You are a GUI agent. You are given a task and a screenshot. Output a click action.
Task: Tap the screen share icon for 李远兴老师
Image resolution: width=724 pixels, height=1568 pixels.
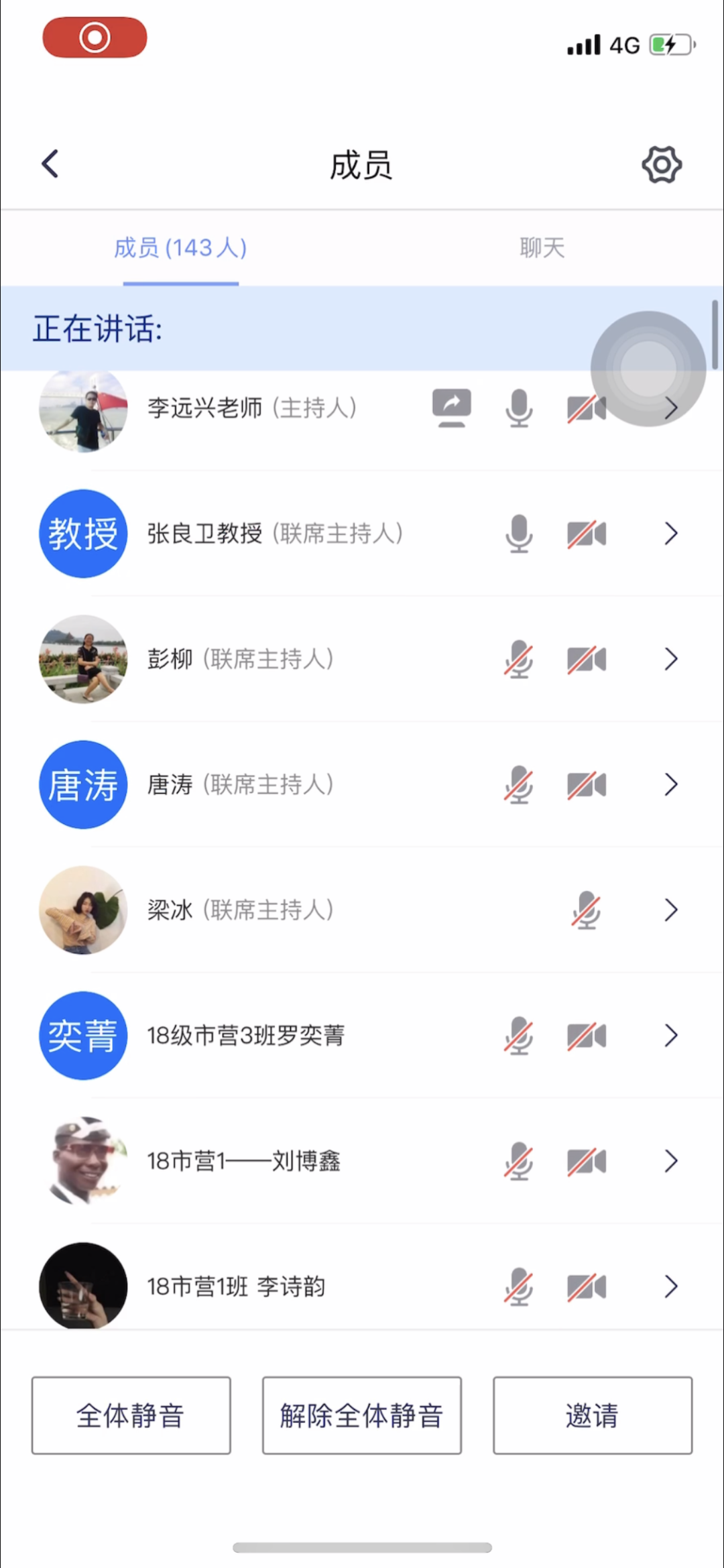coord(452,408)
